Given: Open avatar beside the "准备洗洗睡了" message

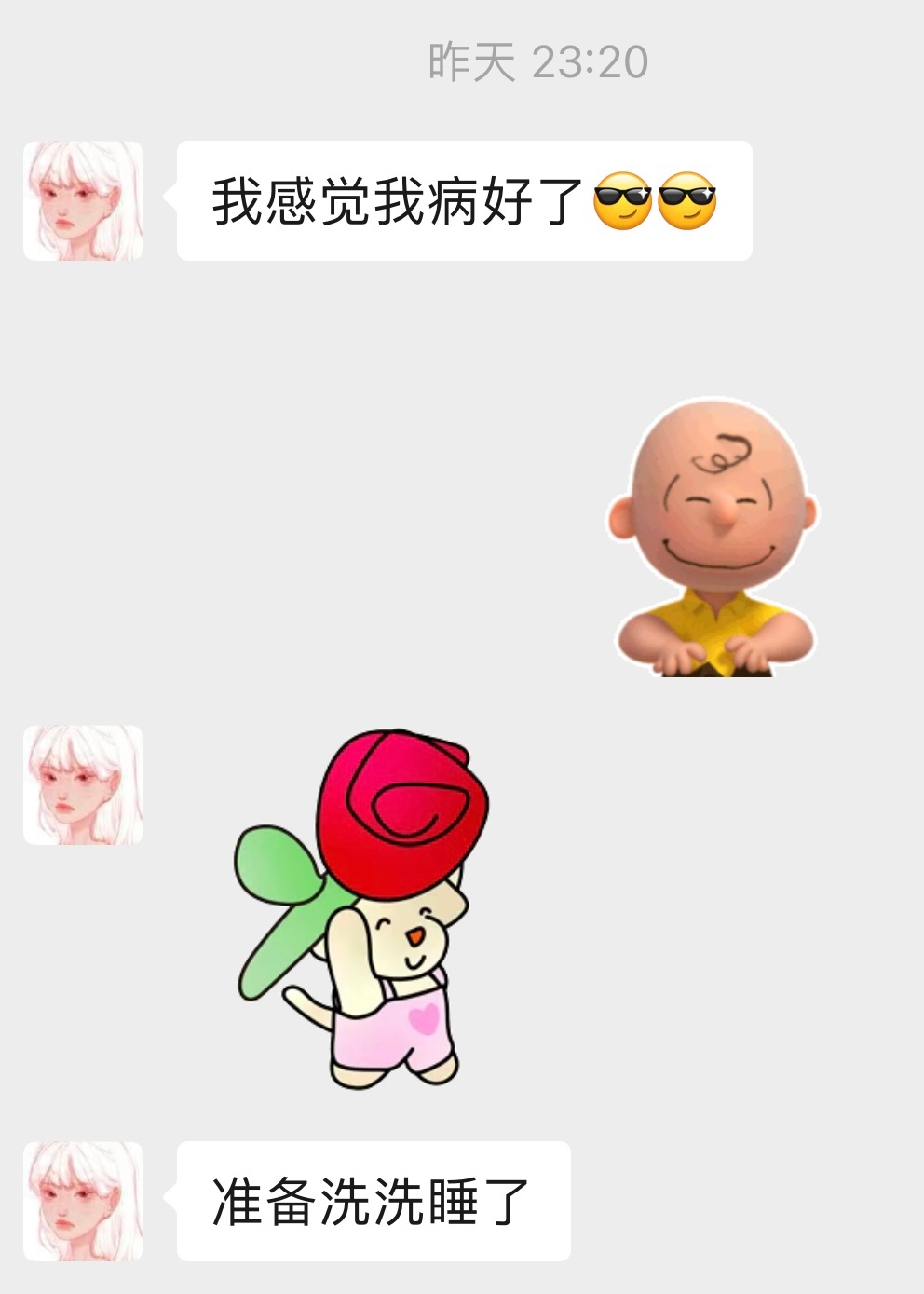Looking at the screenshot, I should point(83,1201).
